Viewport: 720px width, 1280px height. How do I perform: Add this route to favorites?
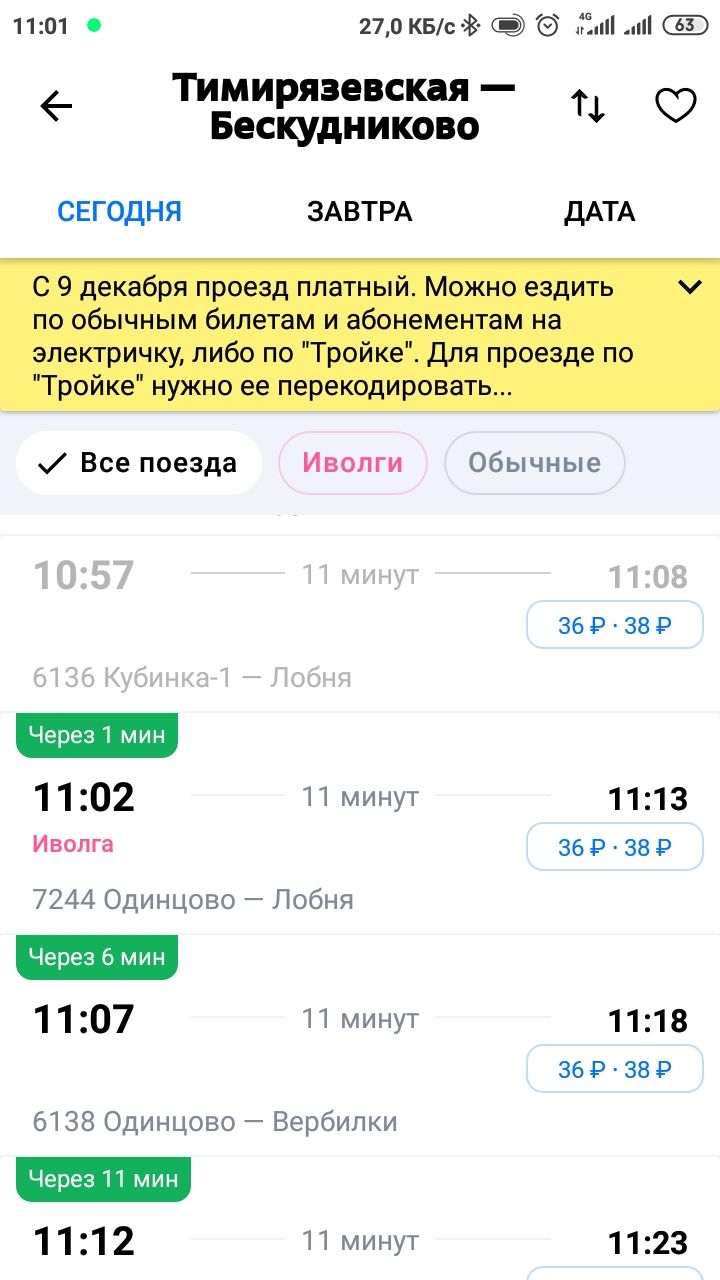click(x=675, y=106)
